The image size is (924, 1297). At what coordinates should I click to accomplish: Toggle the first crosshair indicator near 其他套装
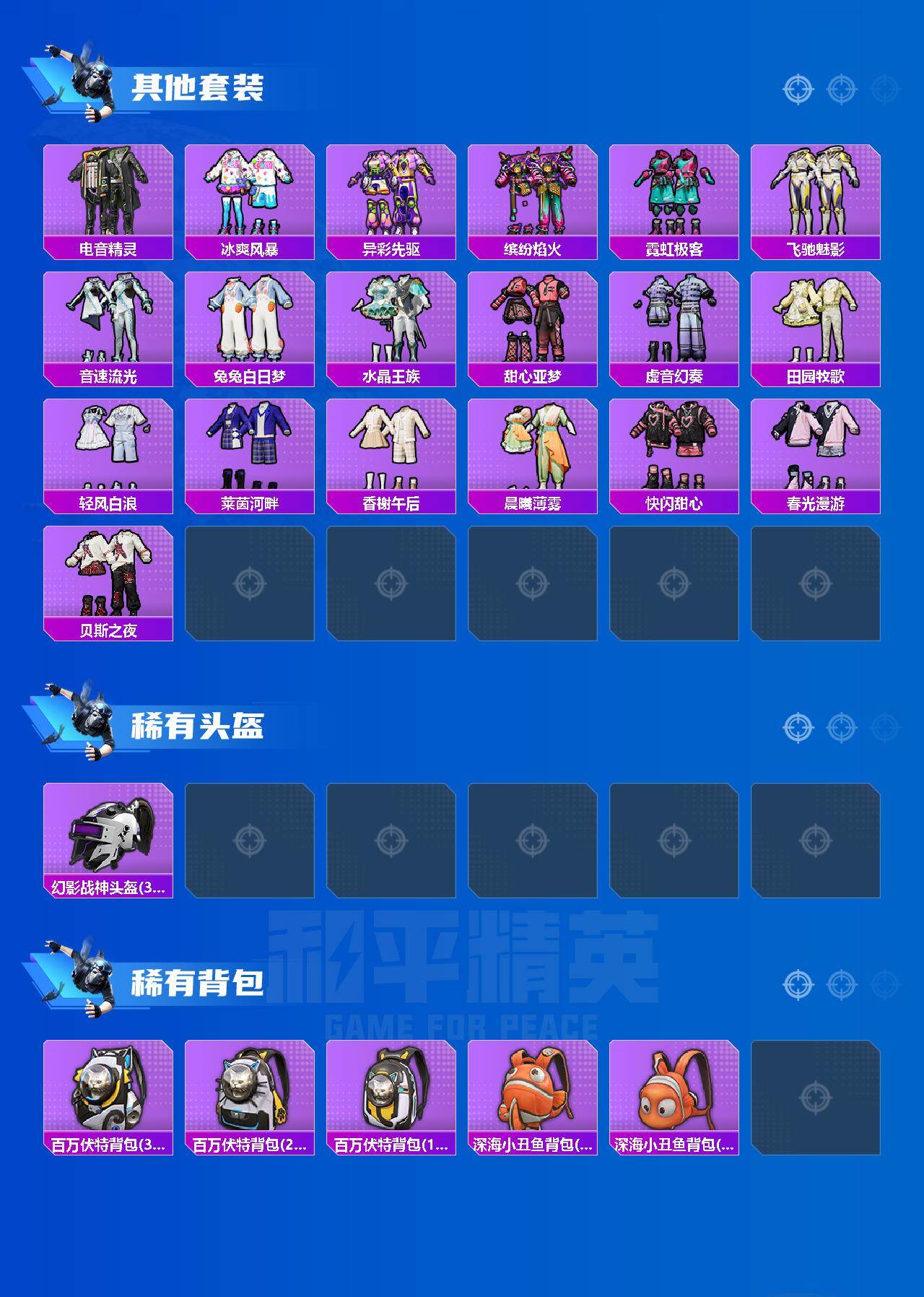pos(798,90)
